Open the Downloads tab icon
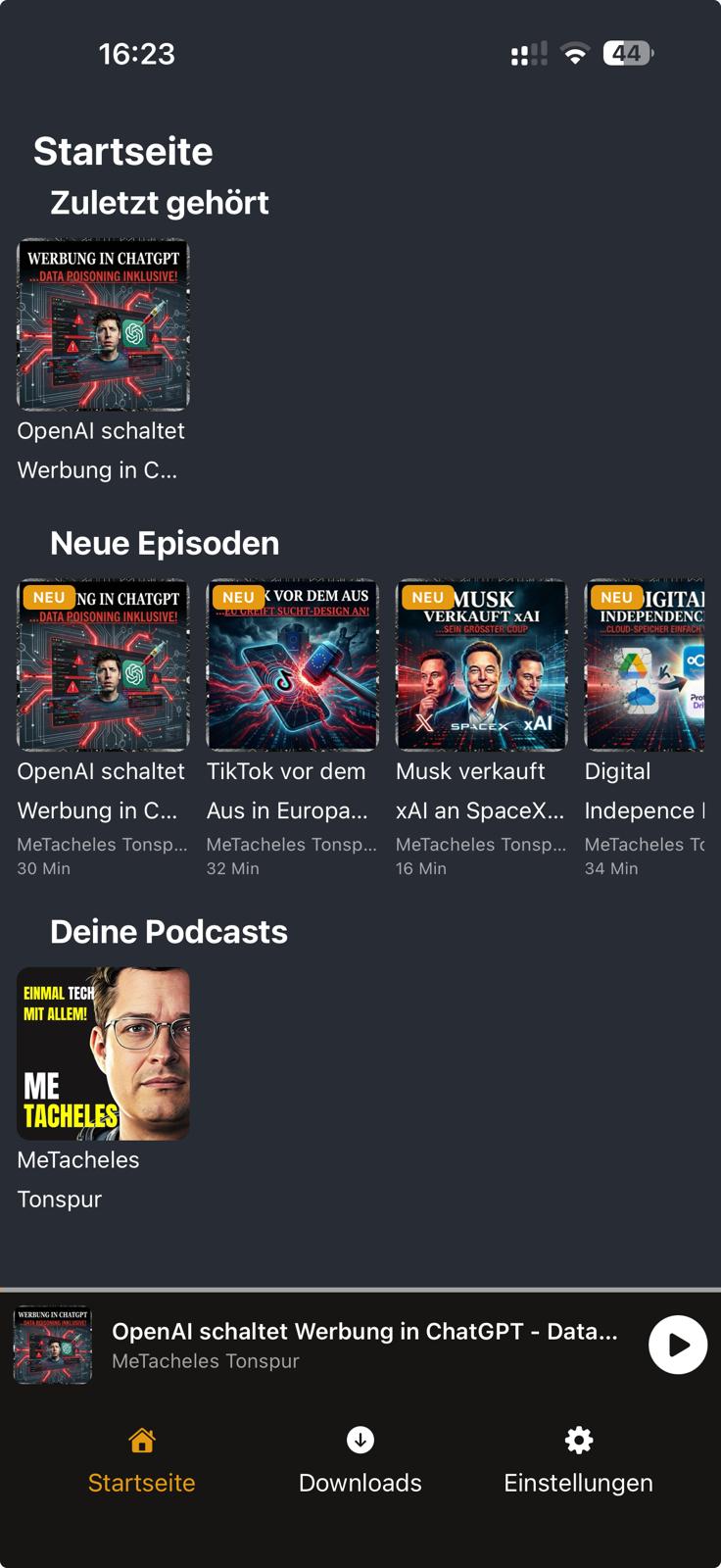Viewport: 721px width, 1568px height. 360,1441
